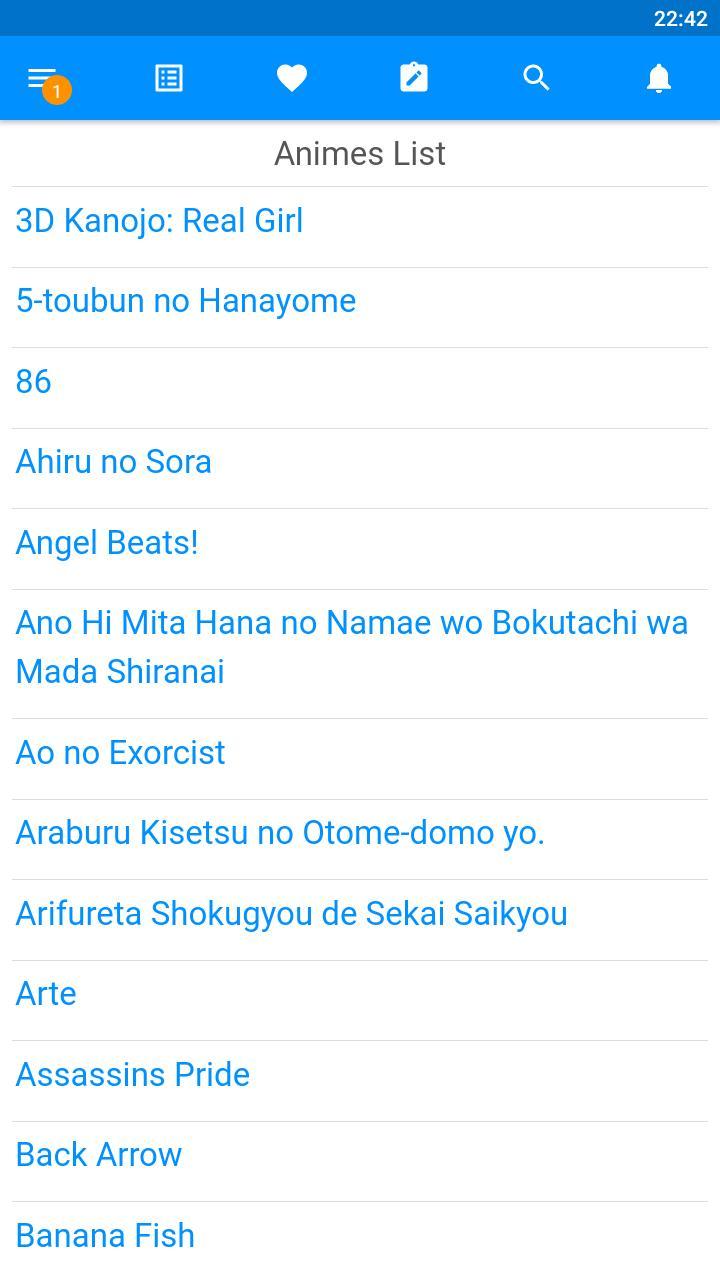This screenshot has height=1280, width=720.
Task: Open the edit notes icon
Action: tap(414, 78)
